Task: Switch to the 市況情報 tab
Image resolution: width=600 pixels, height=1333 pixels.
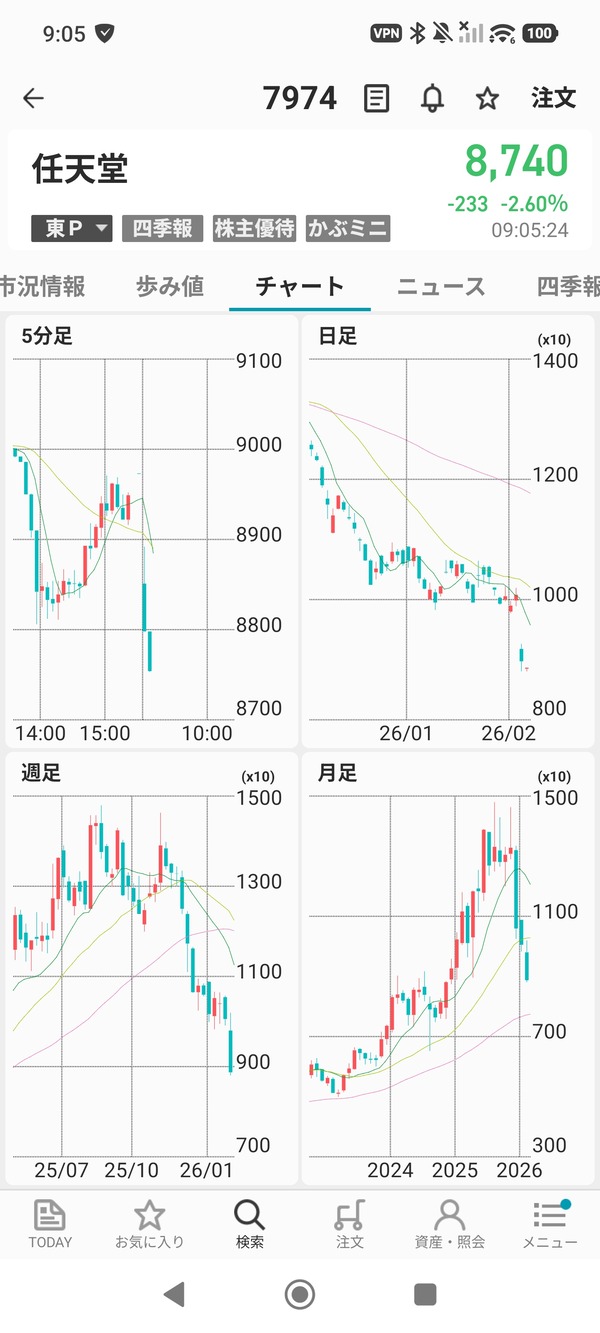Action: pos(42,287)
